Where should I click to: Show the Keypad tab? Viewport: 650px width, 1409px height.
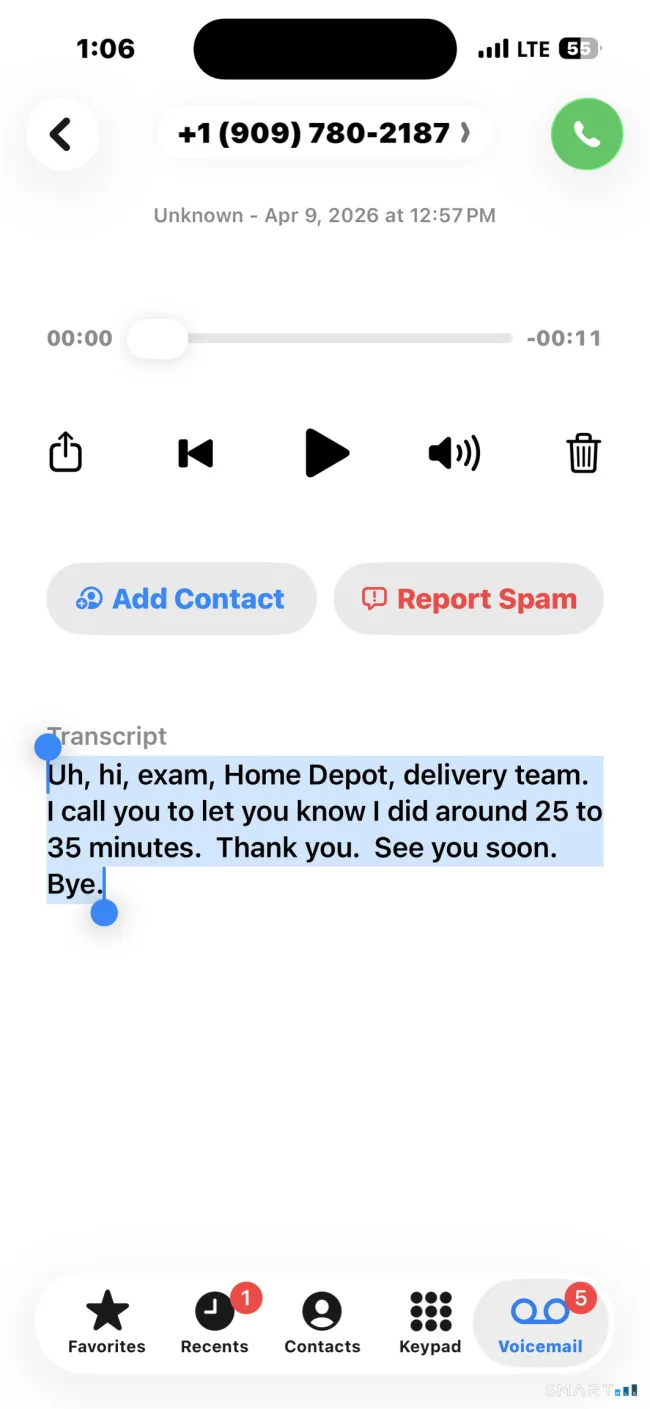coord(430,1322)
